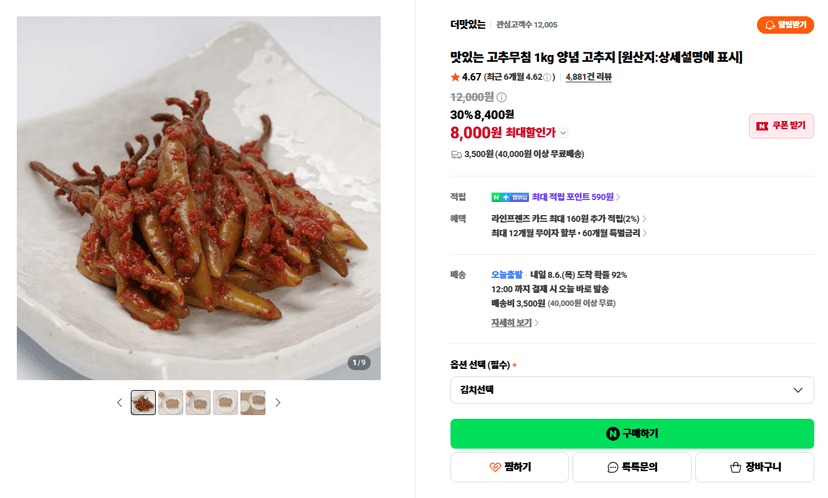Screen dimensions: 828x498
Task: Add the item to 장바구니 cart
Action: click(x=754, y=467)
